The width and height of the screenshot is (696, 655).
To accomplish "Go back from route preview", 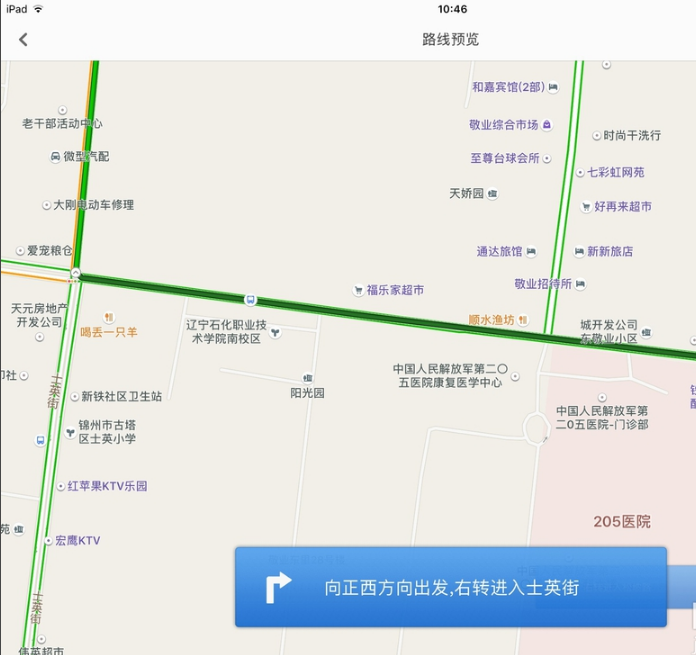I will point(23,40).
